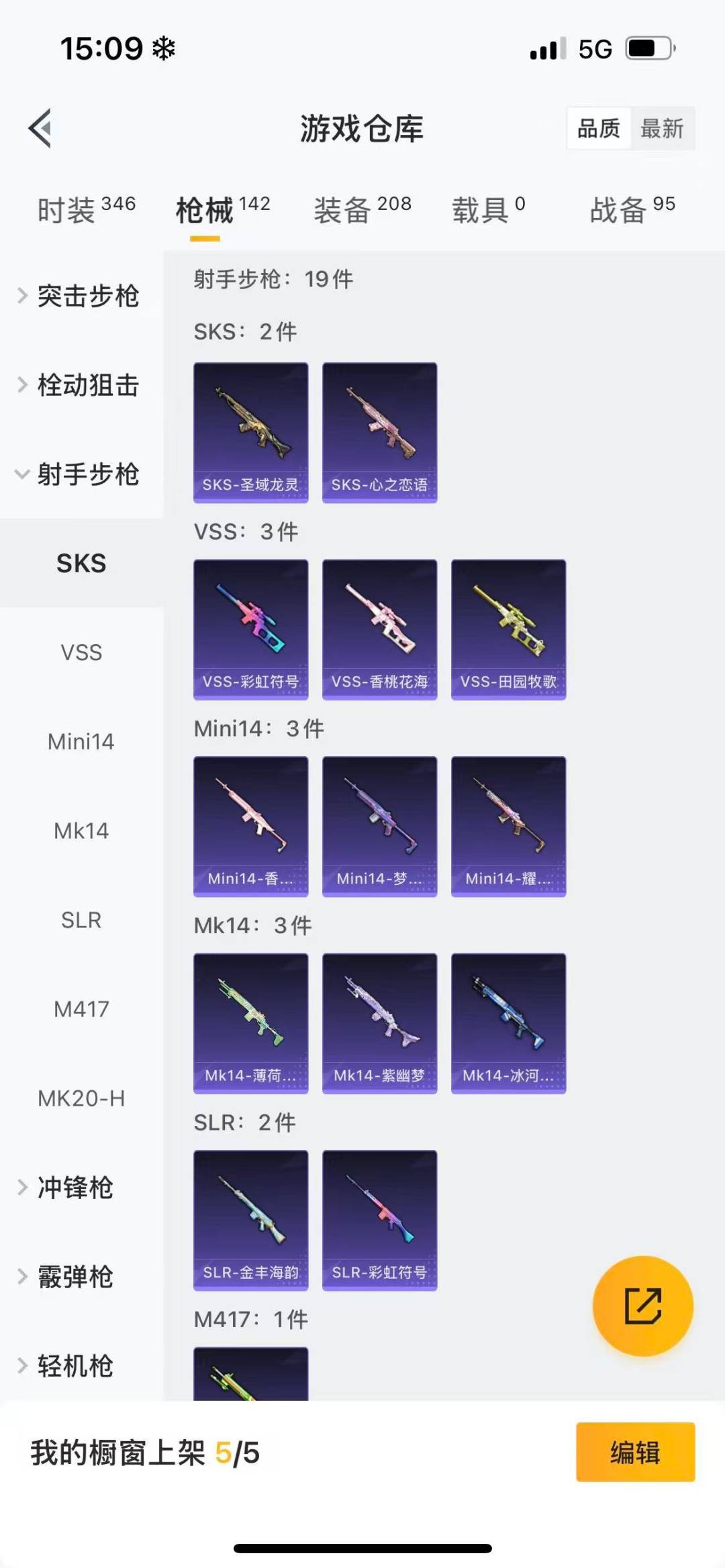Select M417 in the side list

point(81,1009)
